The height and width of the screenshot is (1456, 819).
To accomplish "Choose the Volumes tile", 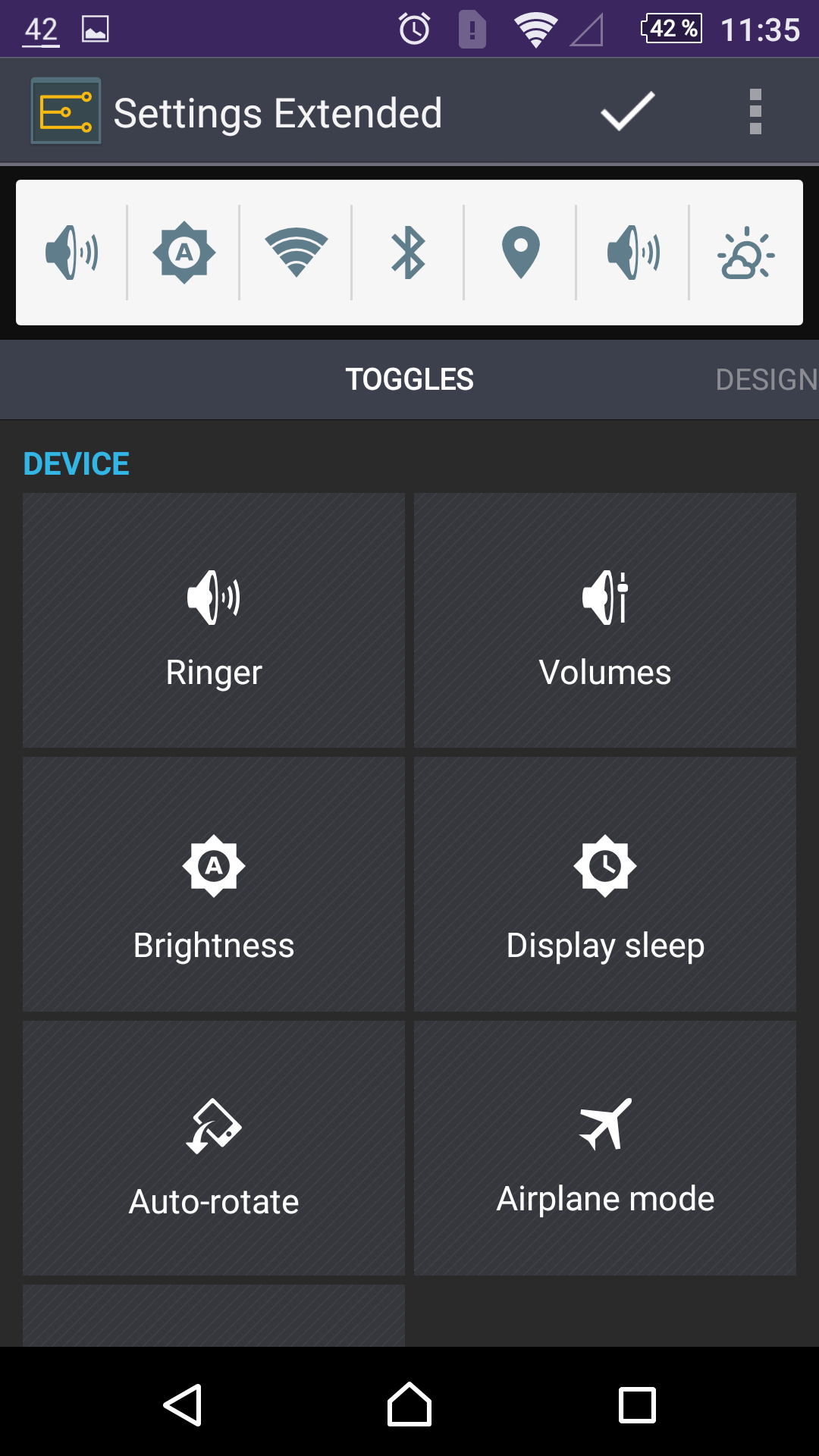I will (605, 620).
